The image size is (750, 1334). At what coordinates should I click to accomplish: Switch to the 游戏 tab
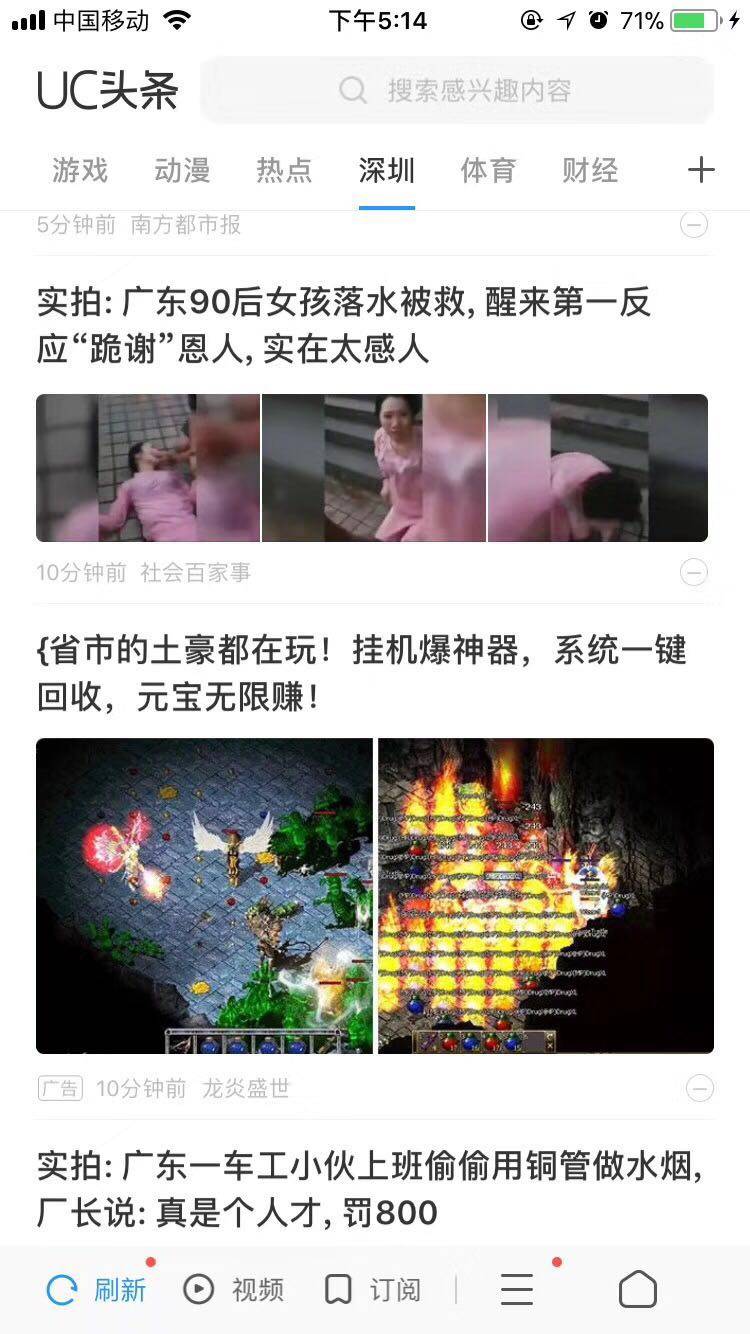pyautogui.click(x=80, y=171)
